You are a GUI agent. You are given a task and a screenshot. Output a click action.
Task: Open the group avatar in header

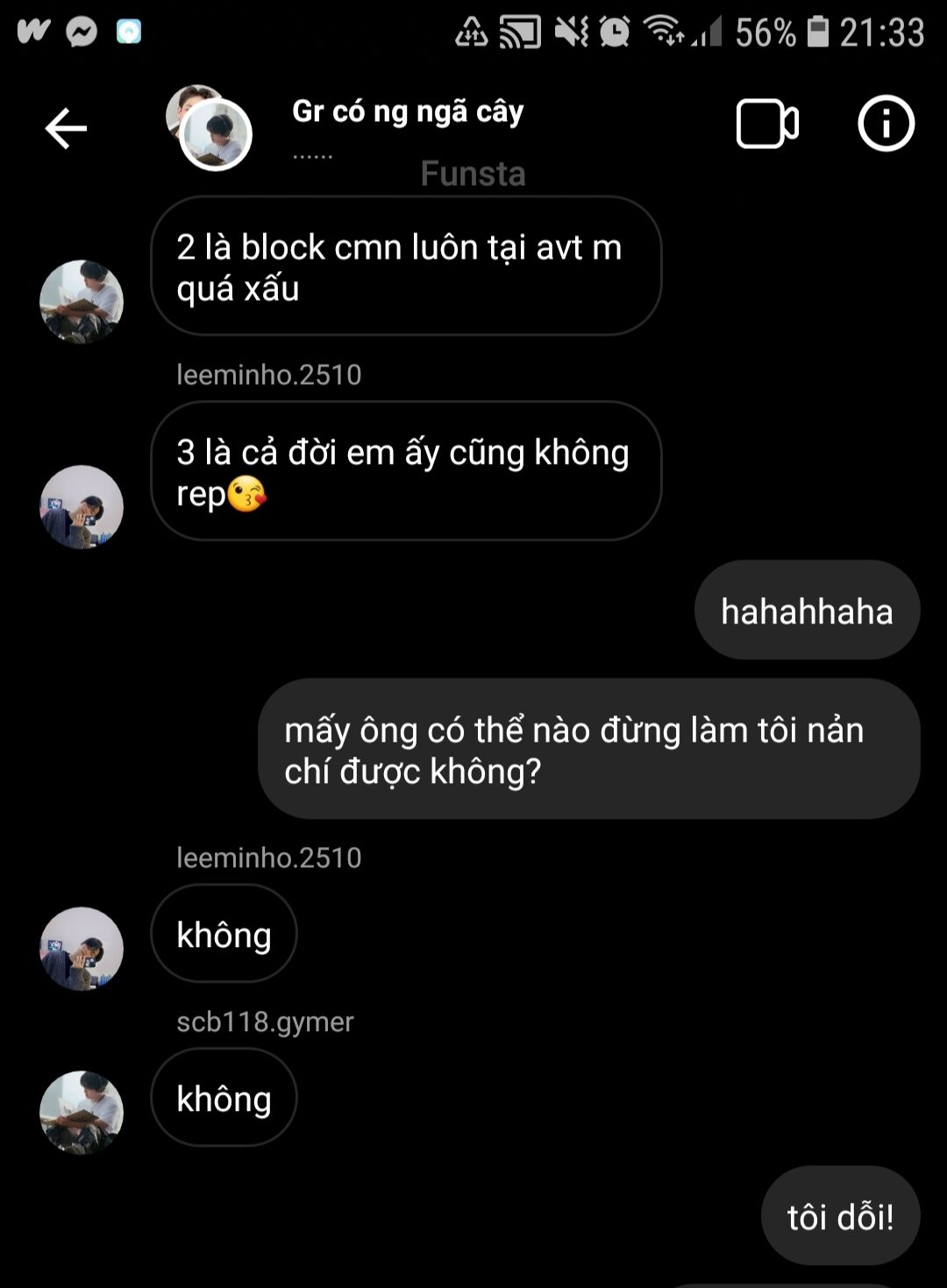pos(210,128)
